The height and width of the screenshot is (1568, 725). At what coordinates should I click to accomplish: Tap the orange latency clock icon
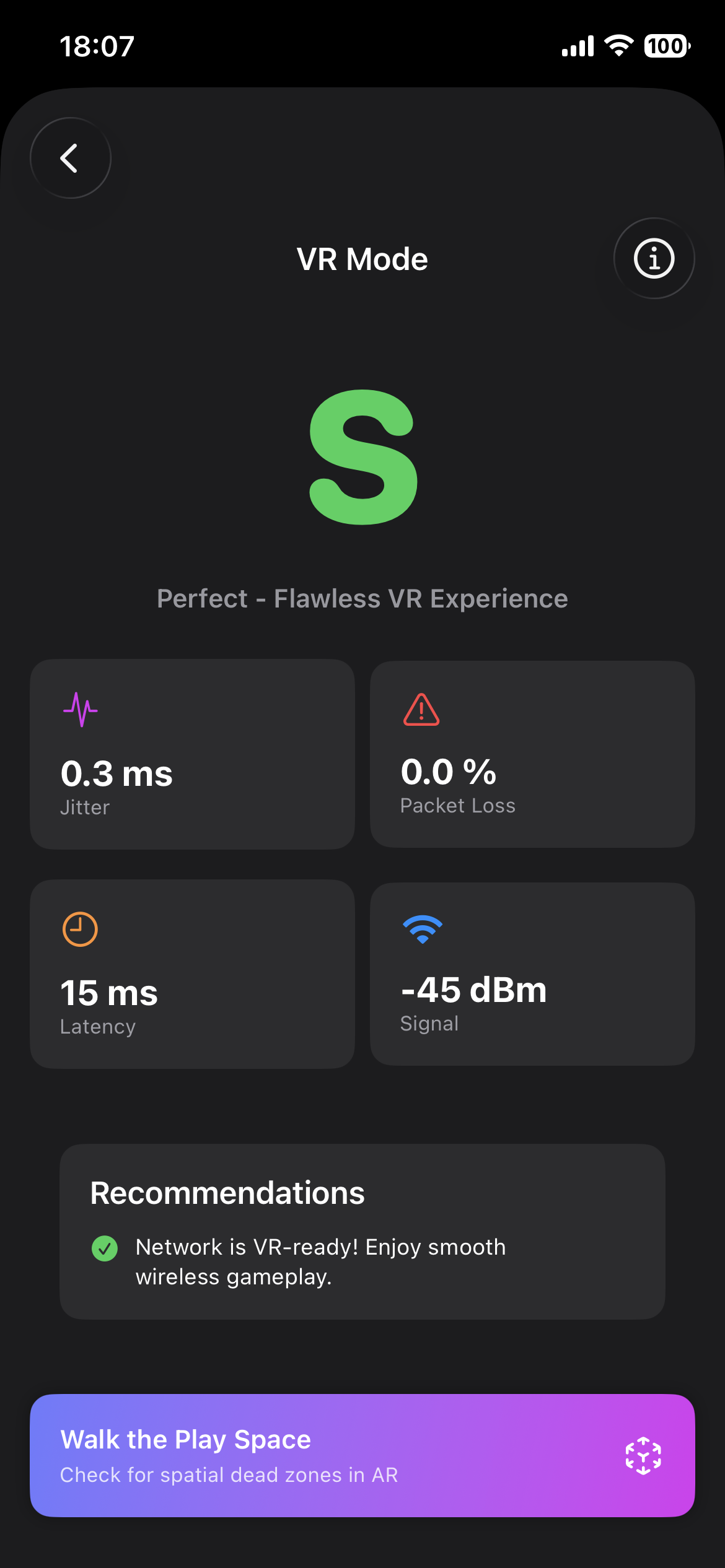coord(79,928)
